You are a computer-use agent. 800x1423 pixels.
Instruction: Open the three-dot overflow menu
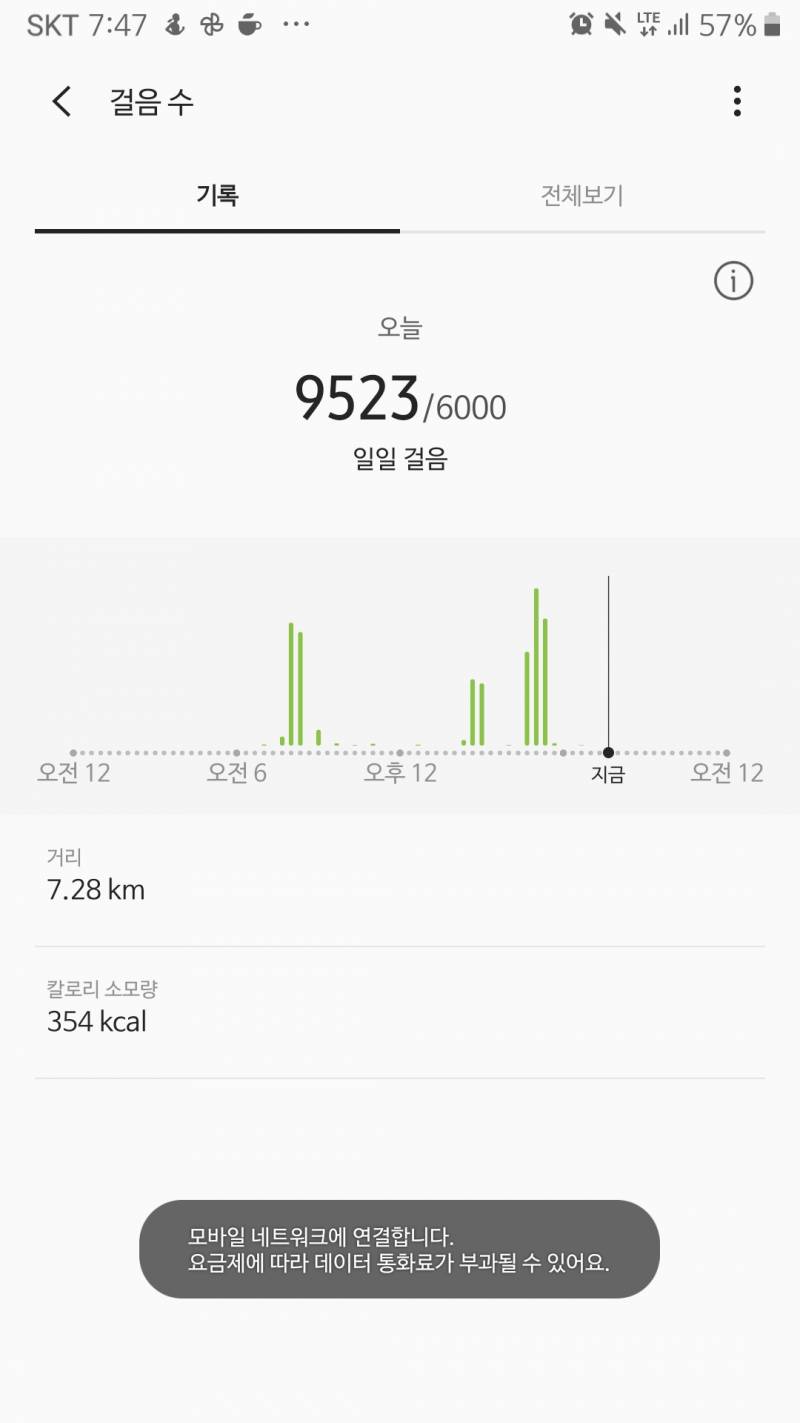coord(737,101)
